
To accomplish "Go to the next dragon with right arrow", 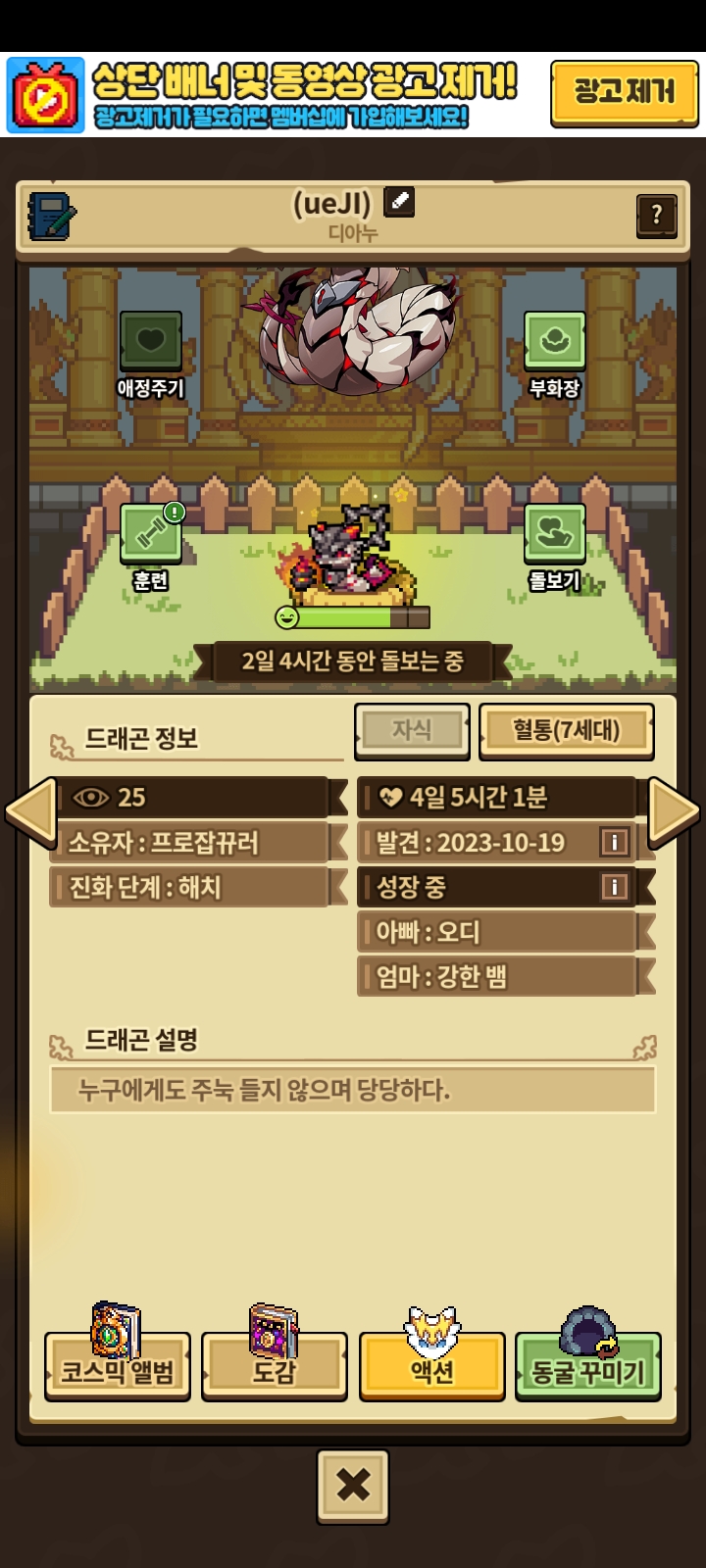I will pyautogui.click(x=674, y=812).
